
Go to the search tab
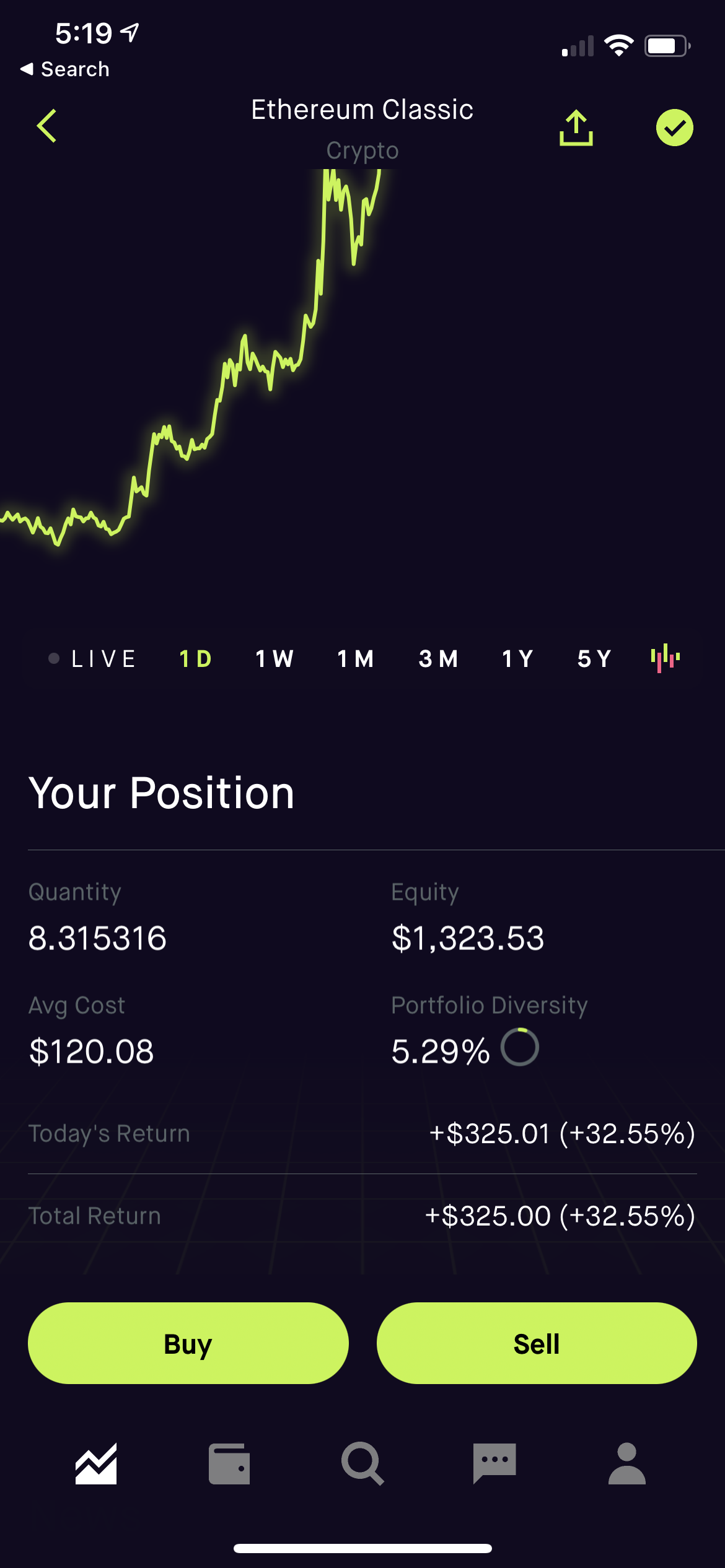click(x=362, y=1464)
